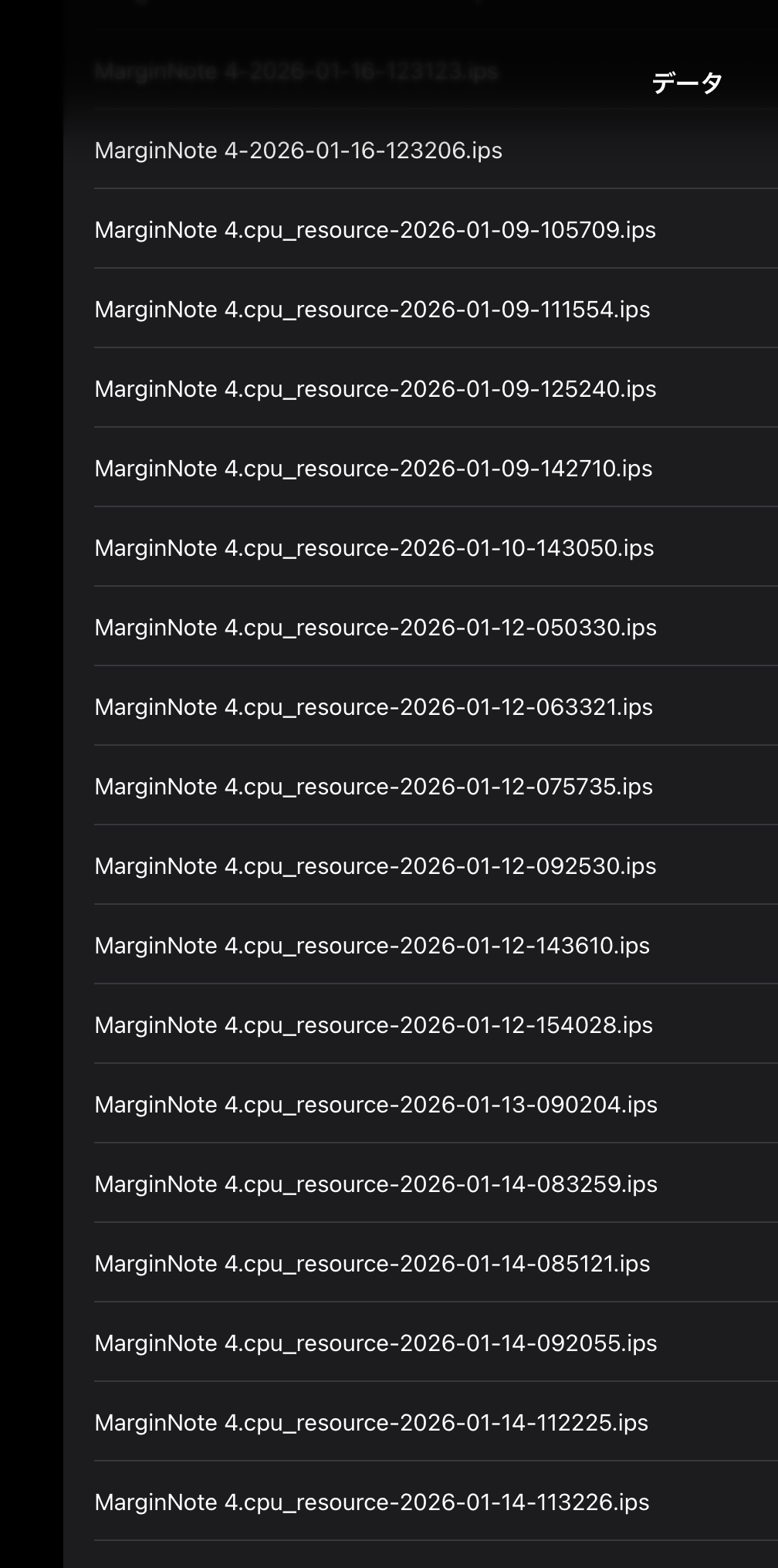Screen dimensions: 778x1568
Task: Open cpu_resource-2026-01-14-112225.ips log
Action: (x=371, y=1423)
